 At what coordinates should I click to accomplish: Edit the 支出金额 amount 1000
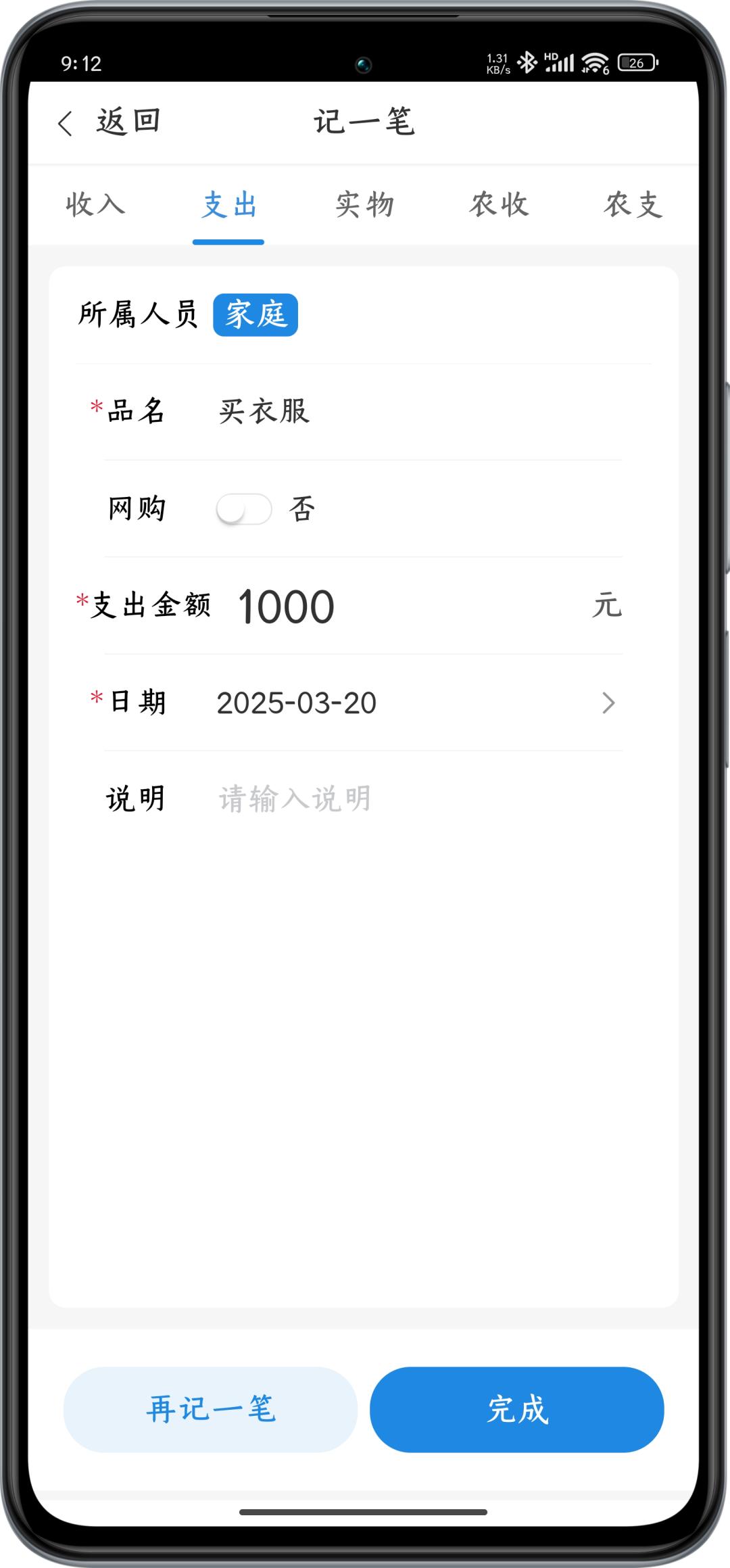(406, 607)
